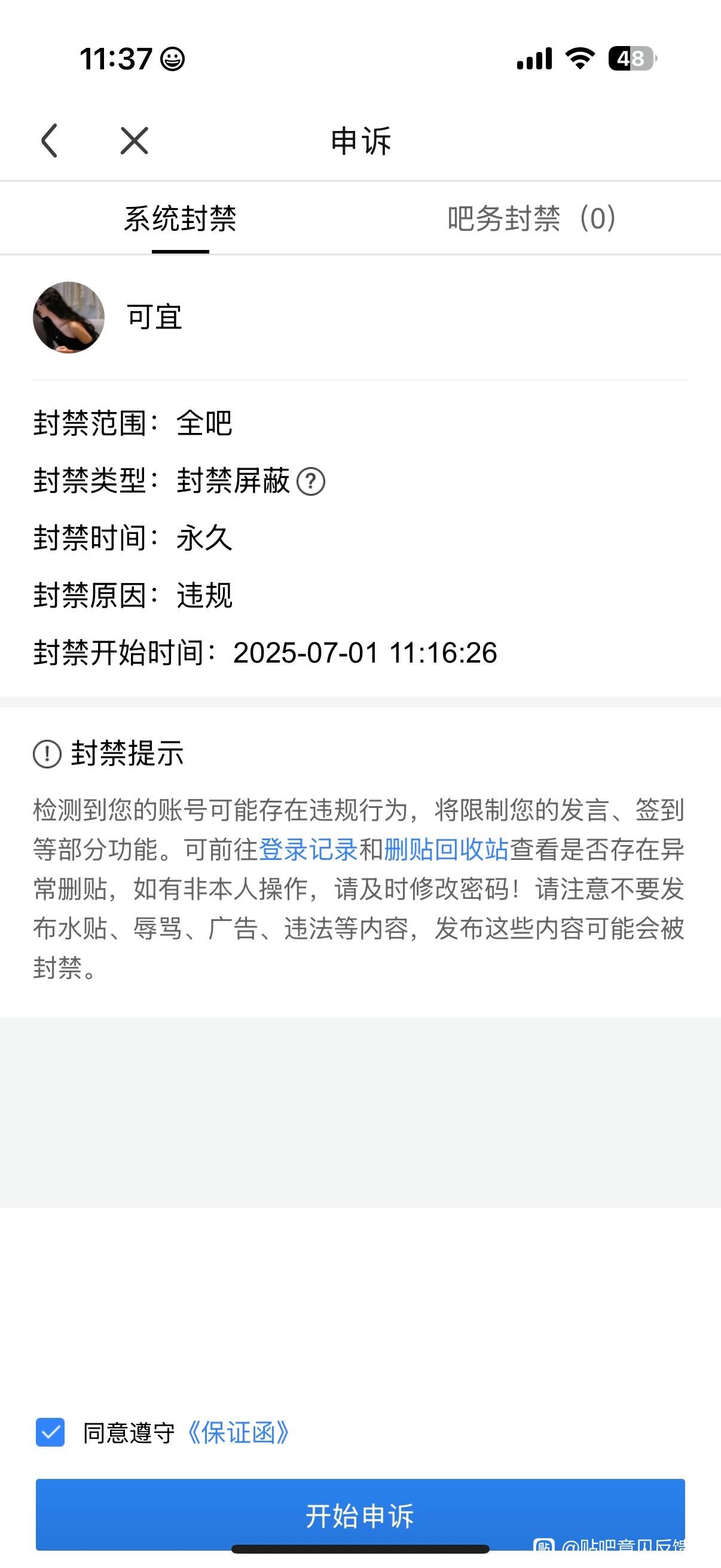Image resolution: width=721 pixels, height=1568 pixels.
Task: Open 可宜's profile avatar
Action: click(69, 317)
